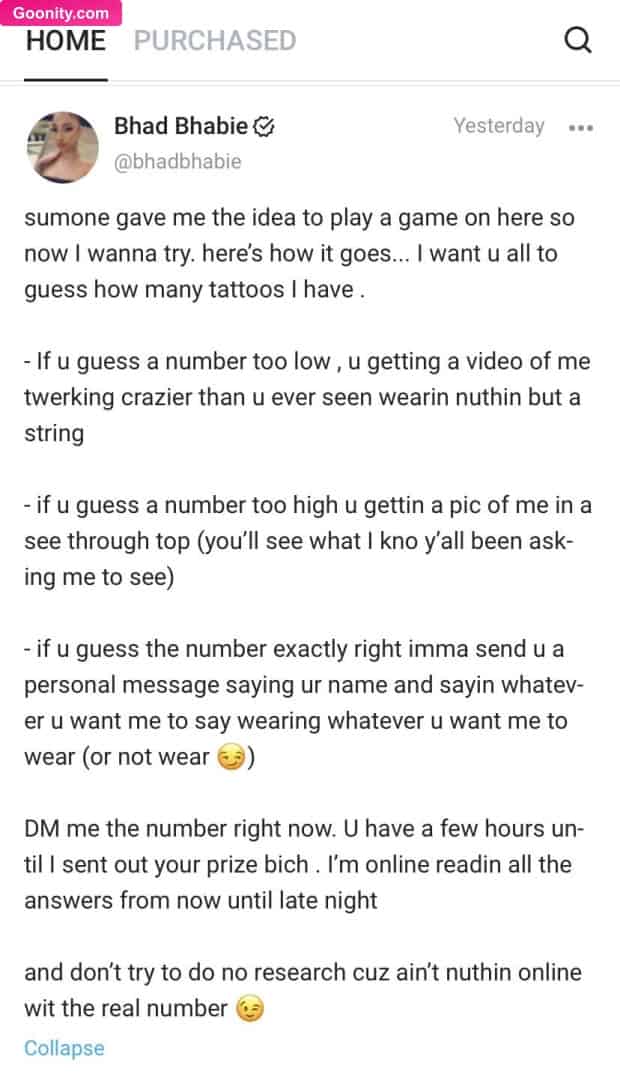The width and height of the screenshot is (620, 1080).
Task: Switch to the Purchased tab
Action: coord(215,41)
